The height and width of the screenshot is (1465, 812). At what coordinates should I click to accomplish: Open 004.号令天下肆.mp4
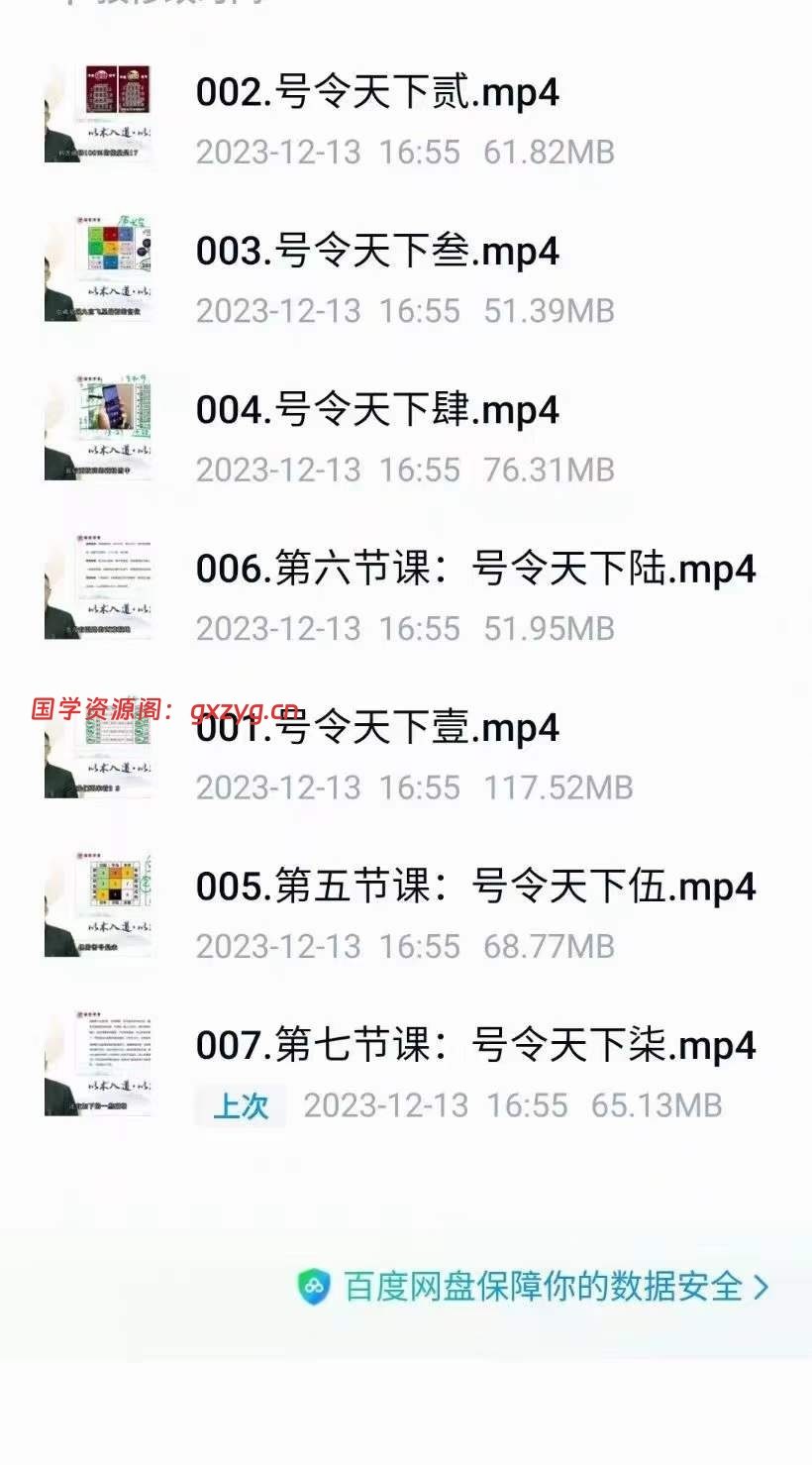click(377, 410)
